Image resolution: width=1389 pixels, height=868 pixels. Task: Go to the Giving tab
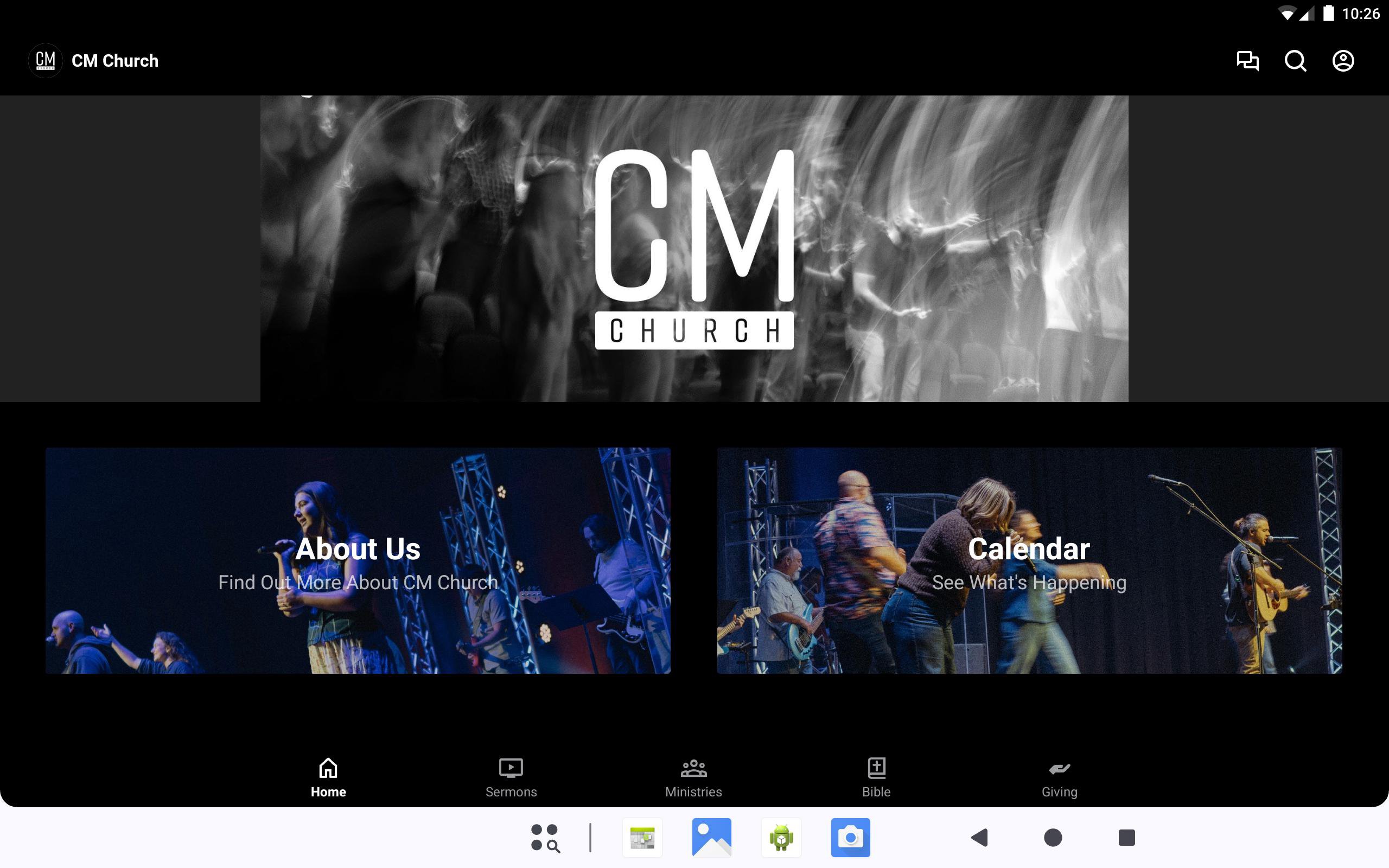tap(1059, 777)
